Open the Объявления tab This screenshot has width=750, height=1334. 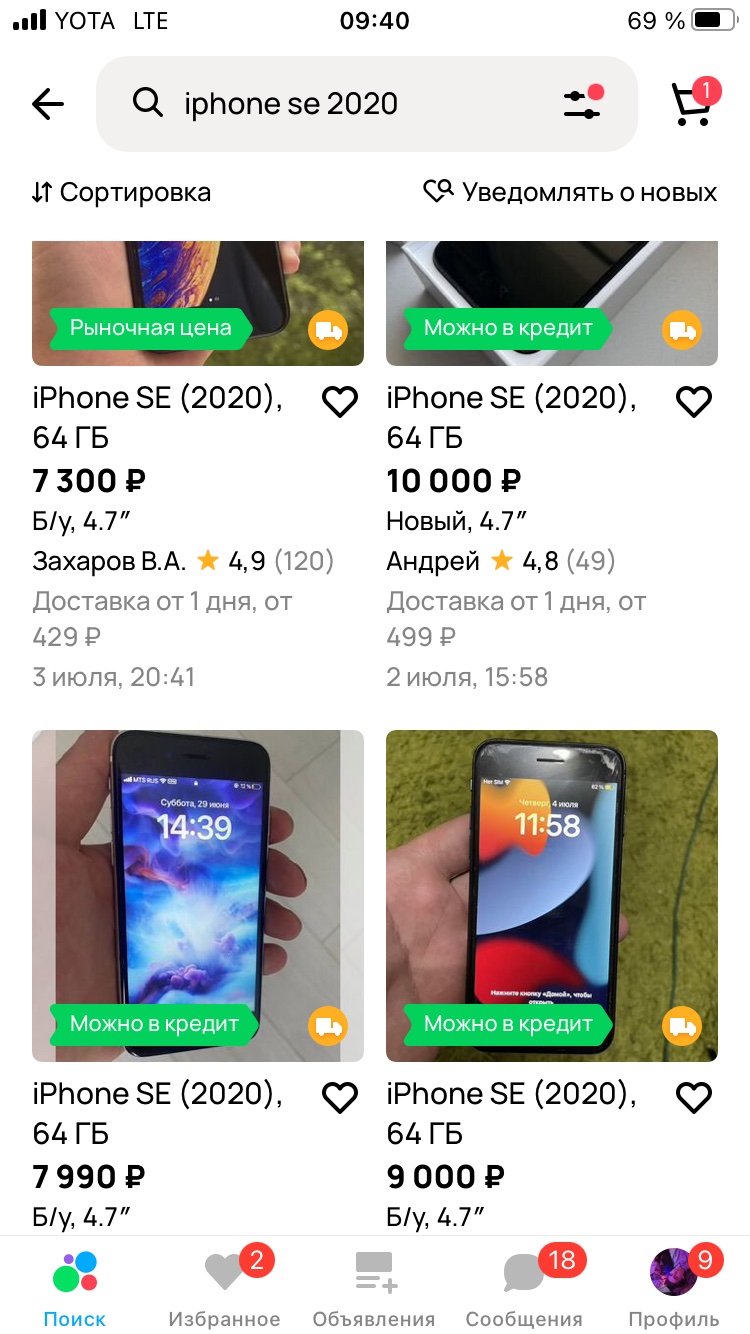(374, 1288)
